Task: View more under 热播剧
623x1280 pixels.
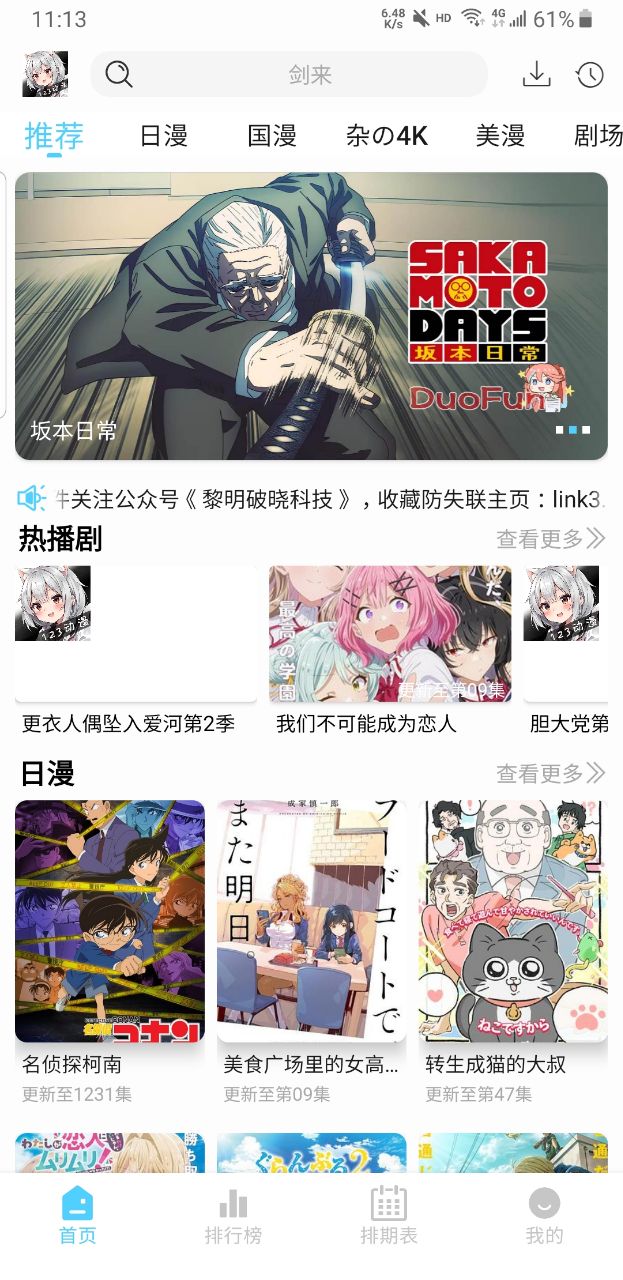Action: (550, 539)
